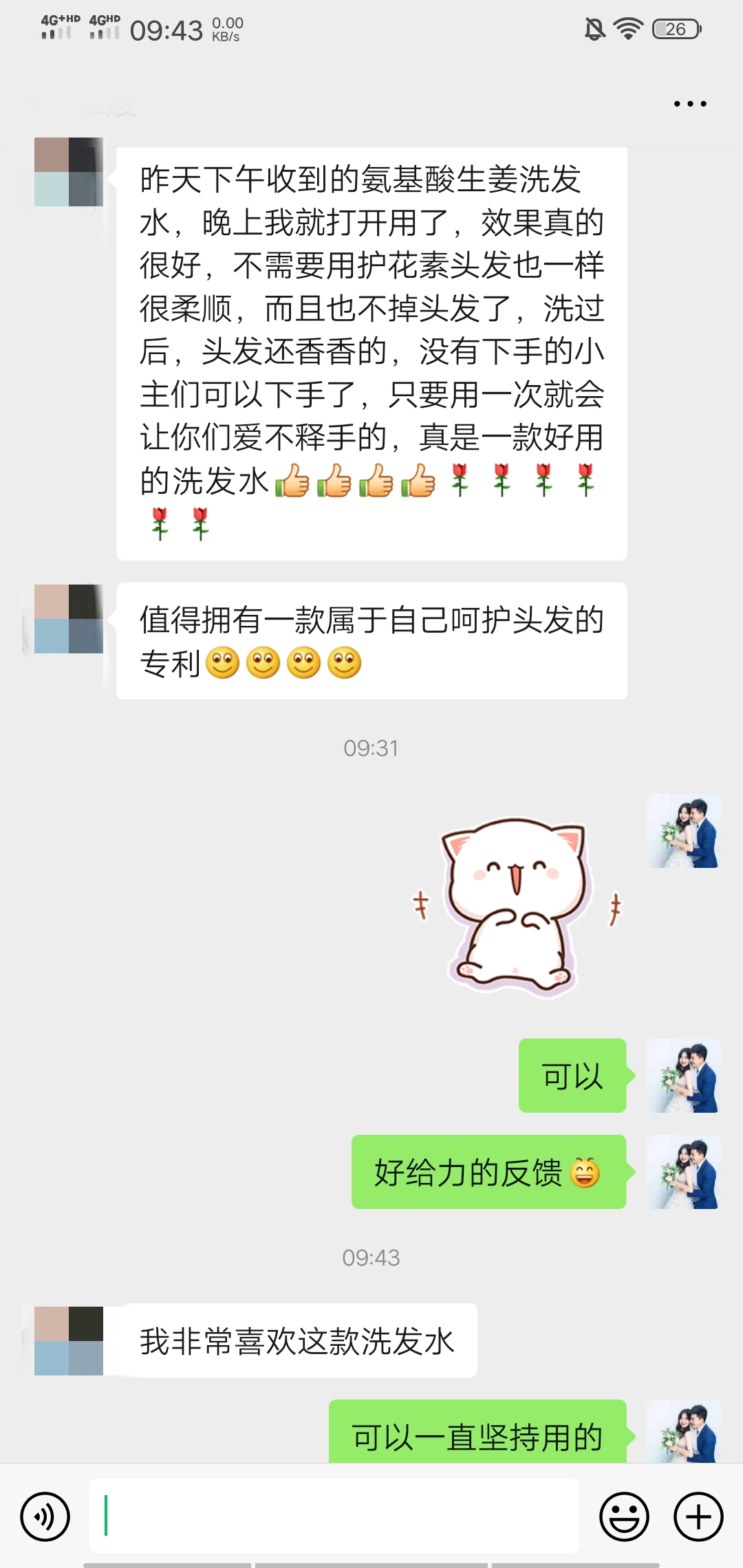Open the plus attachments panel
This screenshot has width=743, height=1568.
click(698, 1516)
